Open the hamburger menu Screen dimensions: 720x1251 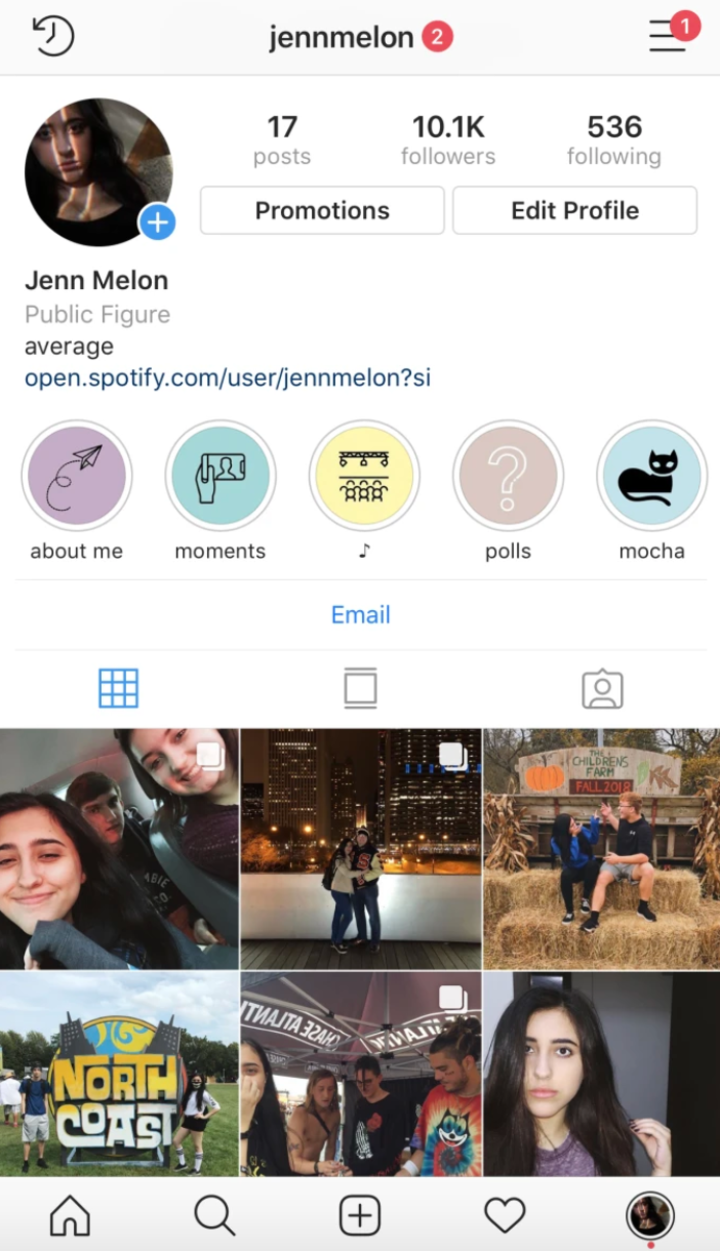click(x=667, y=37)
